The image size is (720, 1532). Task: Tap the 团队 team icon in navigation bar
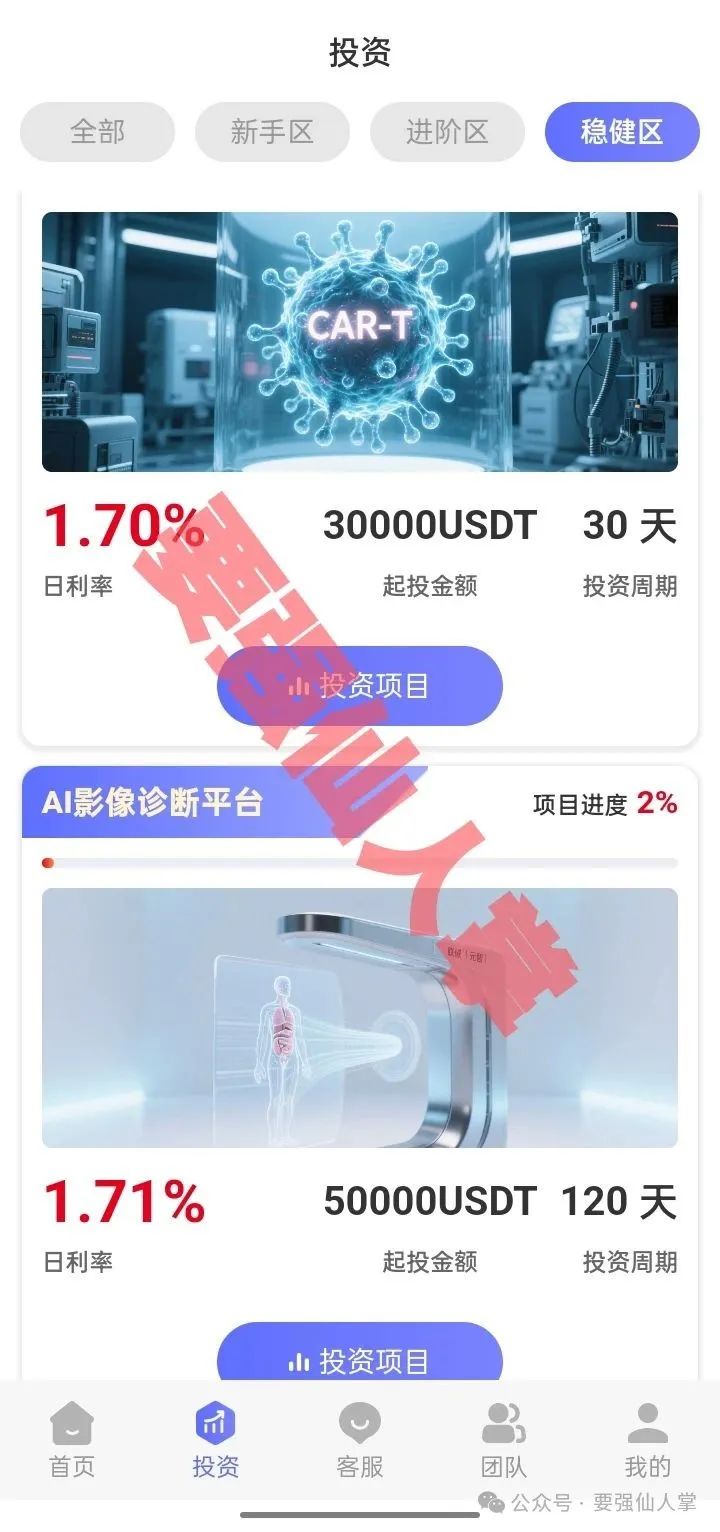pos(503,1420)
